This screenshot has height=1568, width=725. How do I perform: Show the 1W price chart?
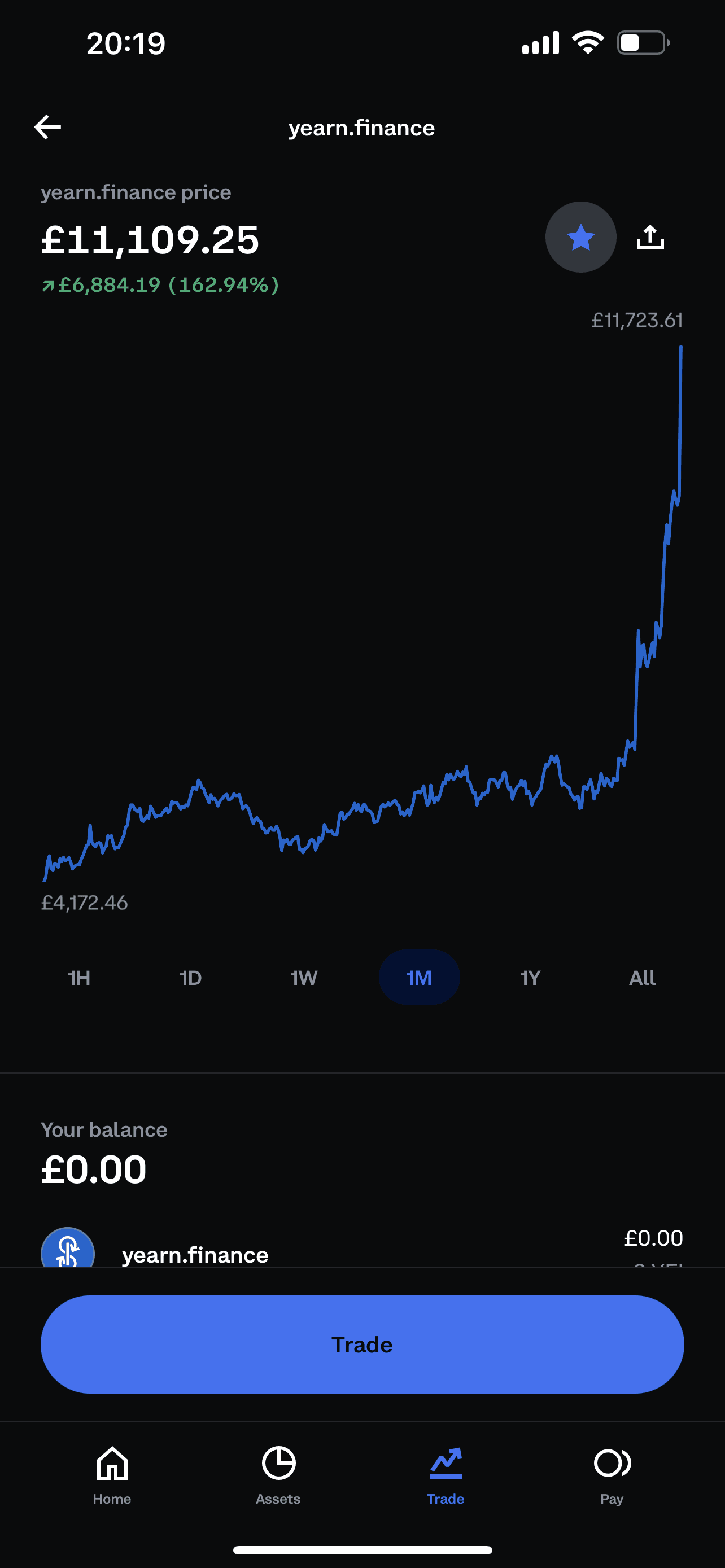click(304, 978)
